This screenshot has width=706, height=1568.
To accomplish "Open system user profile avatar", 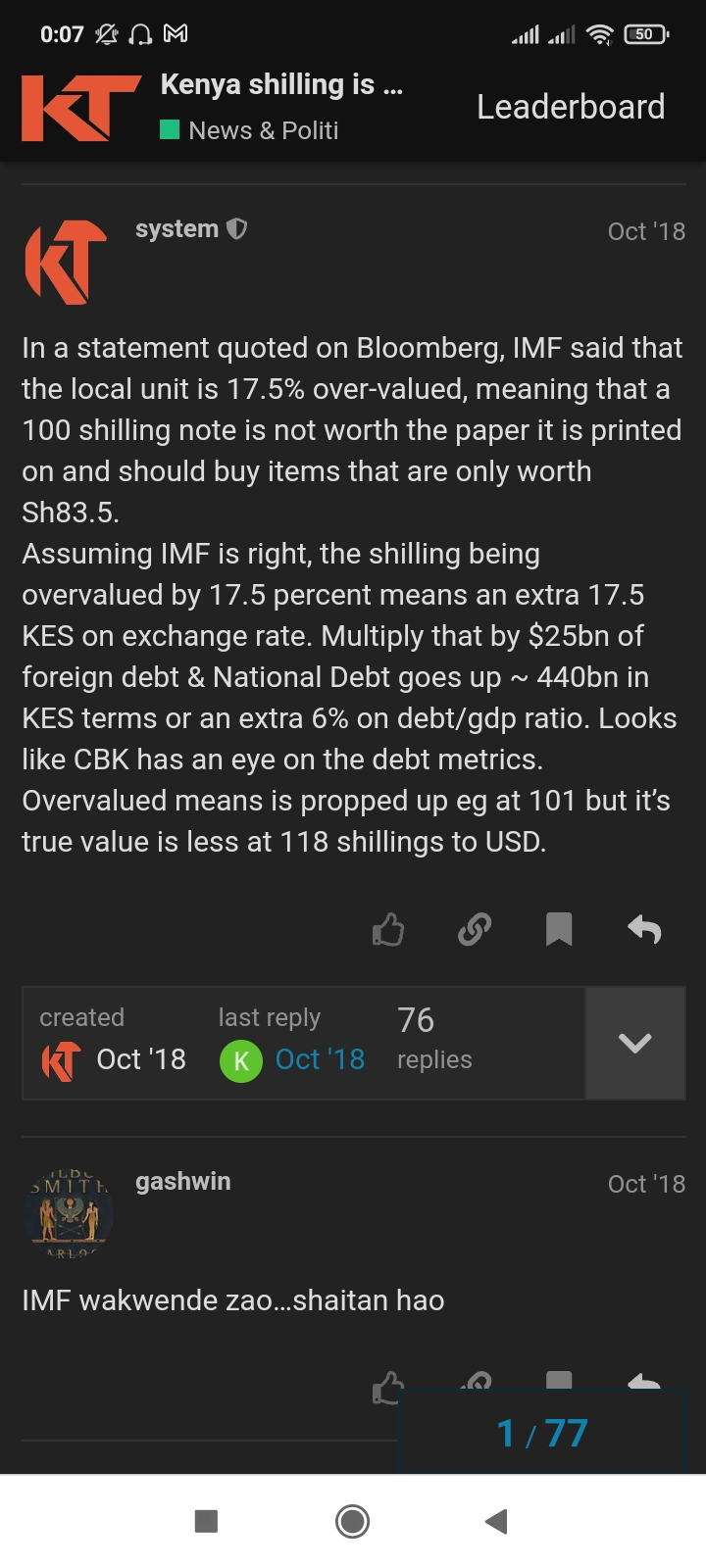I will 65,262.
